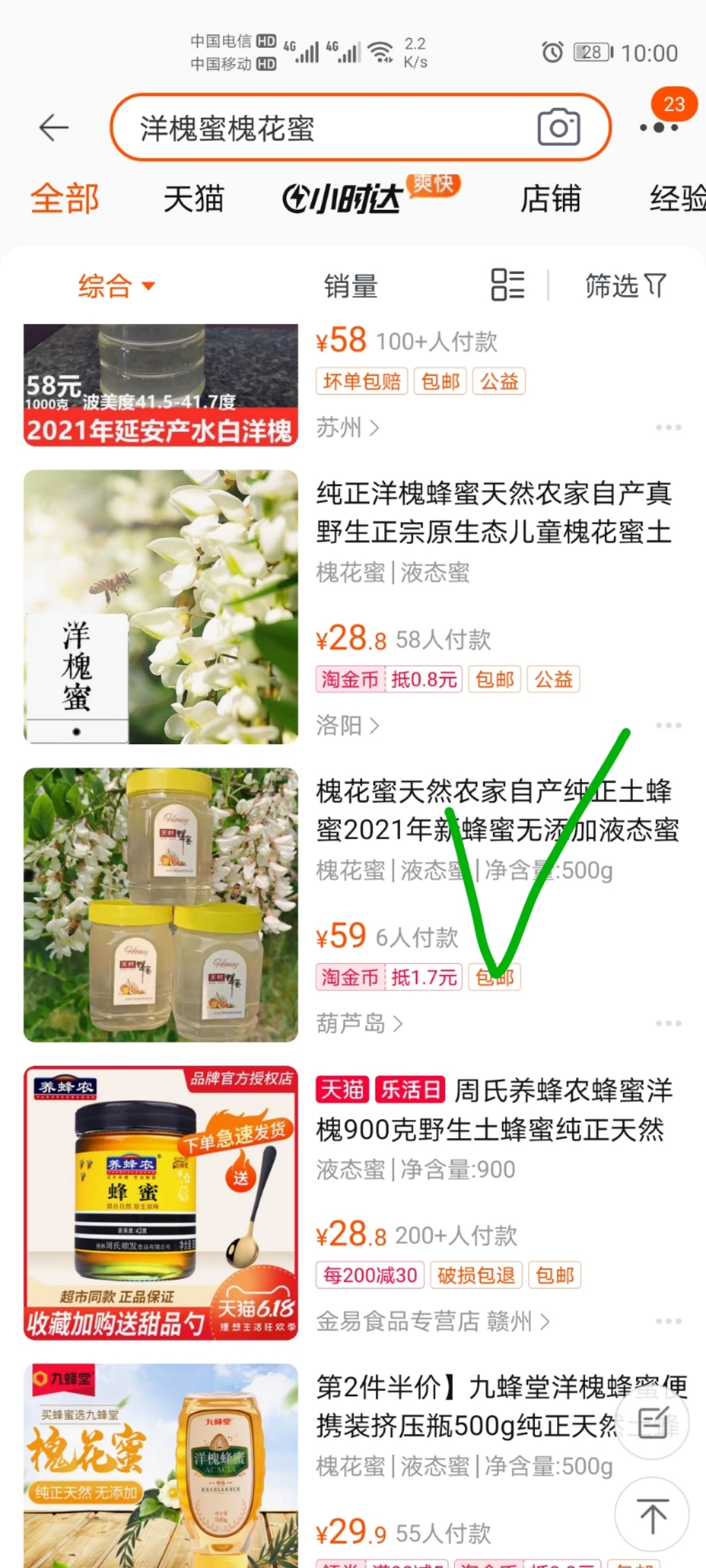
Task: Open more options for the 洛阳 listing
Action: click(x=668, y=725)
